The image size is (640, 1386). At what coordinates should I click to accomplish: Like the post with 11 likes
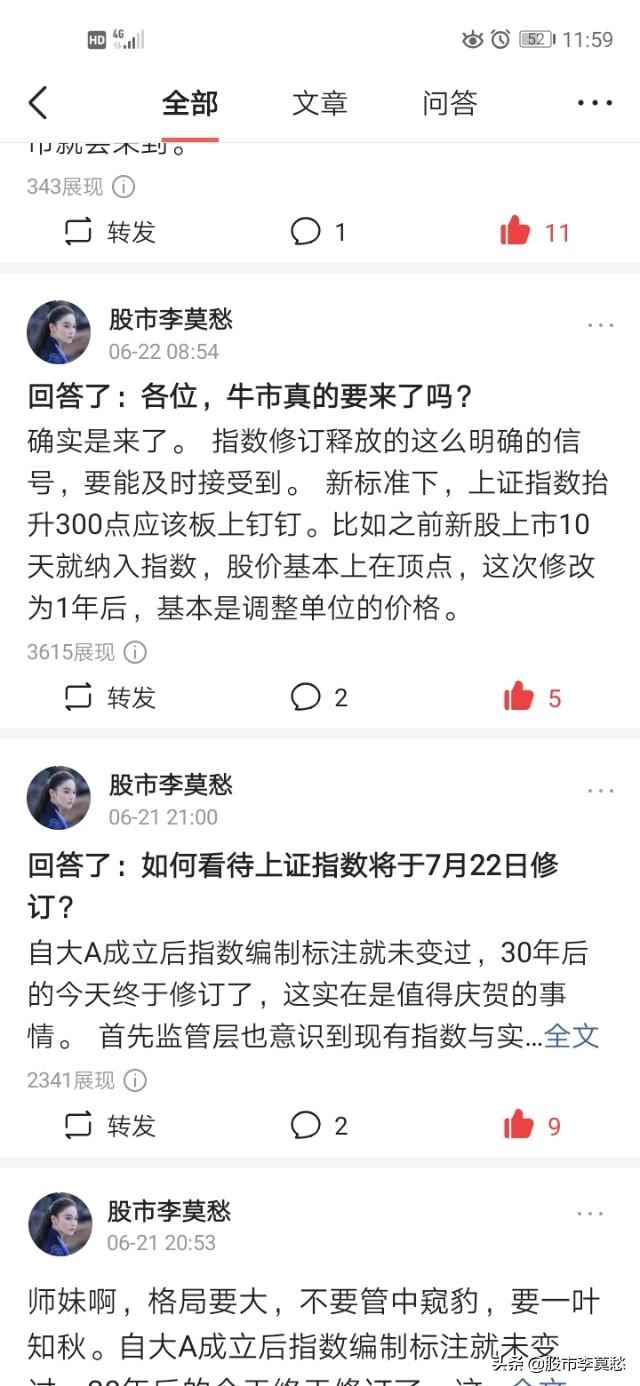[x=535, y=232]
